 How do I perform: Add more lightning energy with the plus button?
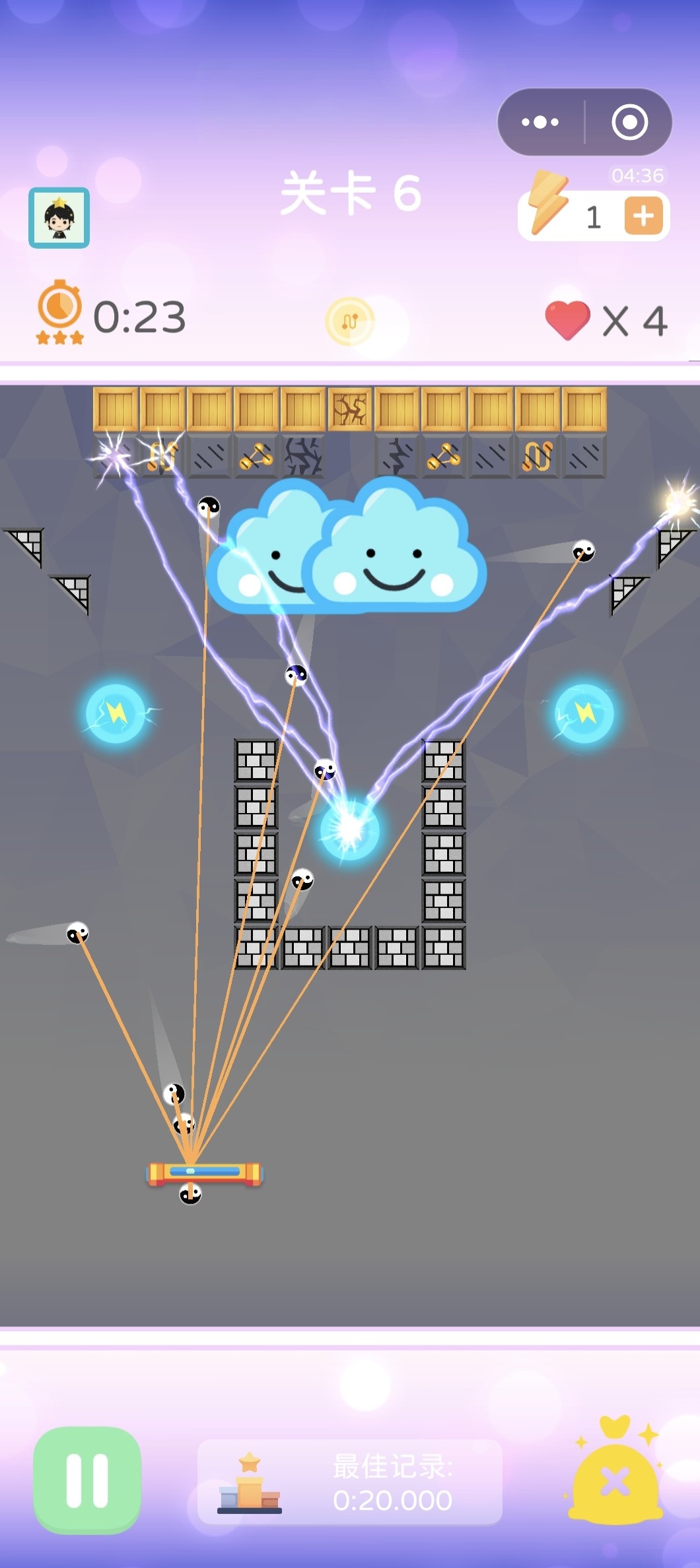643,216
